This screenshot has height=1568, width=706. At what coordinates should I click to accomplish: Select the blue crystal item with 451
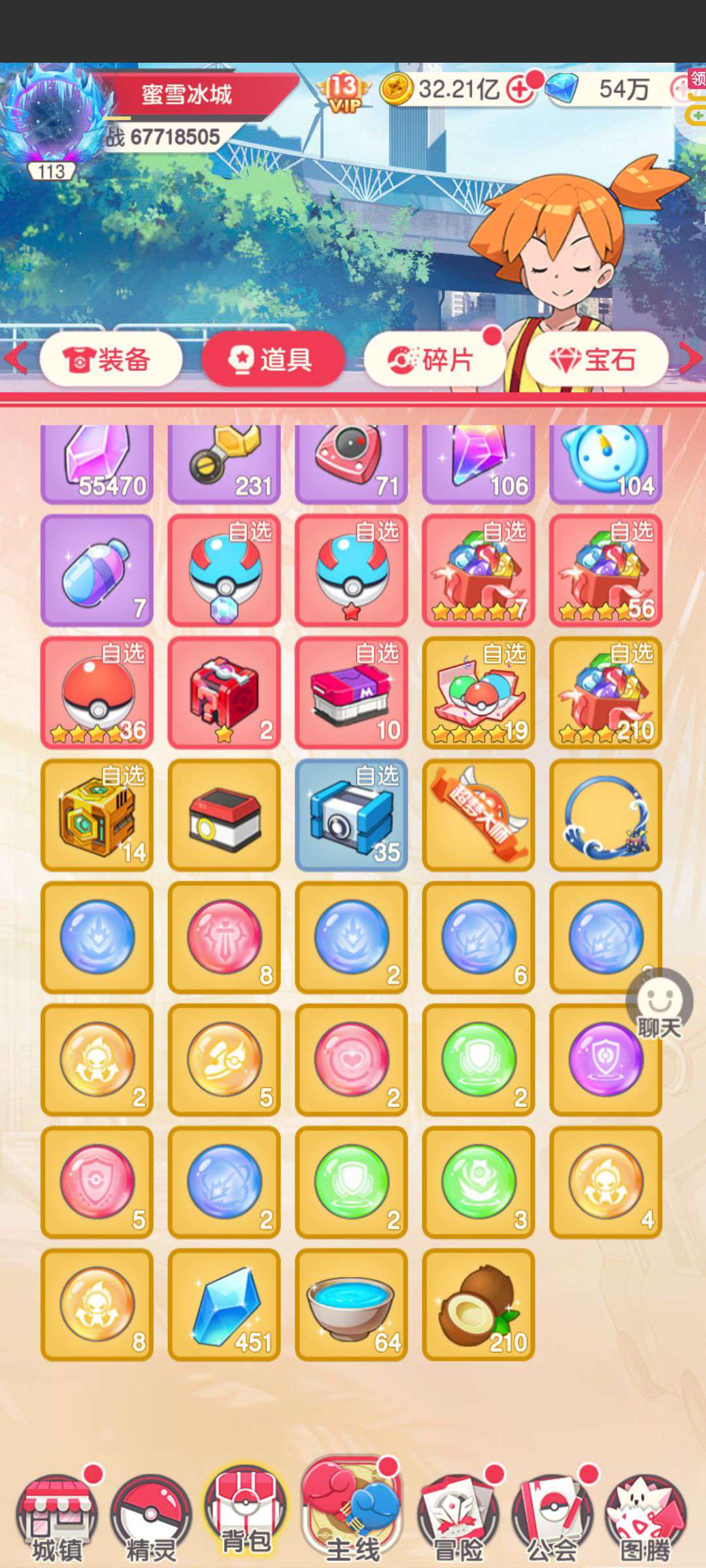click(x=224, y=1305)
